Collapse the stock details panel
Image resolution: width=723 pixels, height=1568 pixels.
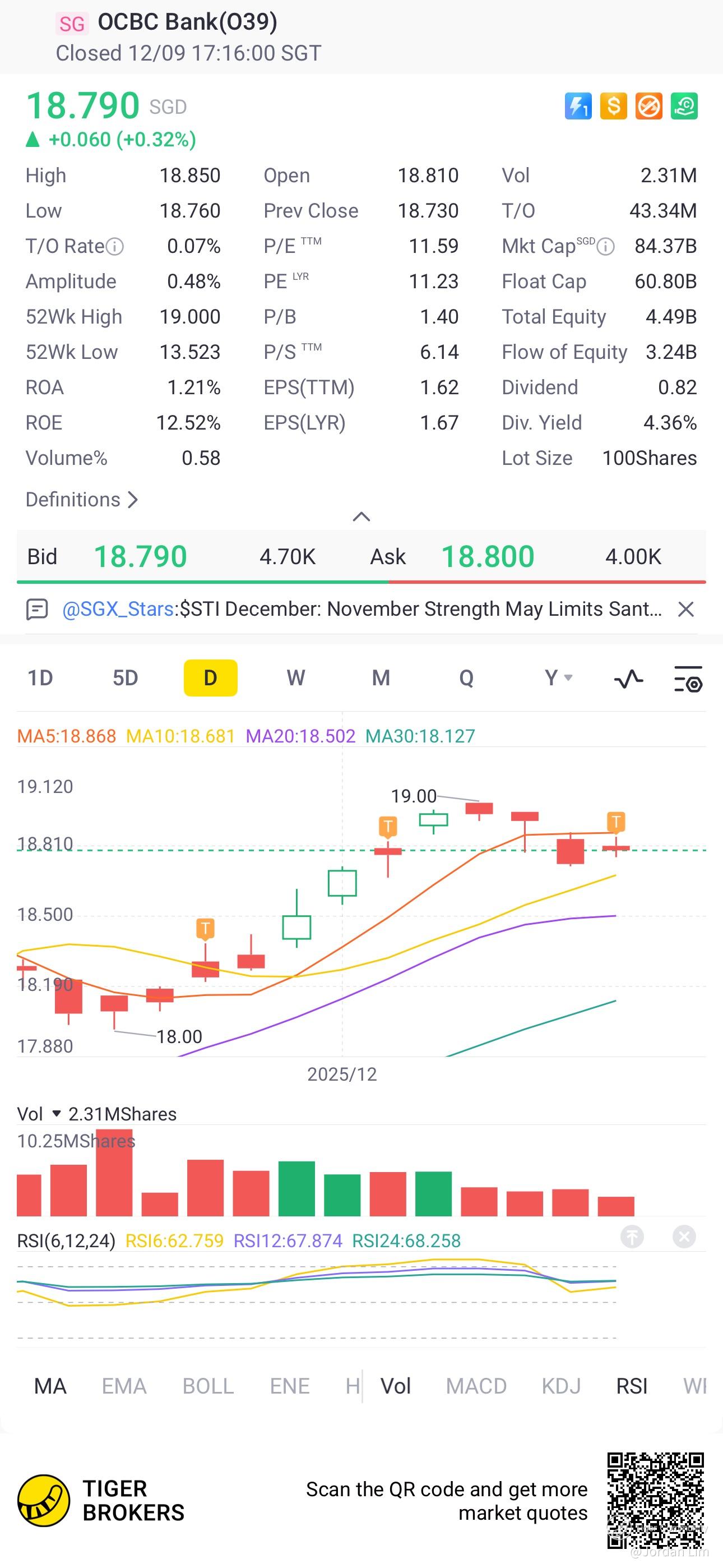(x=361, y=517)
